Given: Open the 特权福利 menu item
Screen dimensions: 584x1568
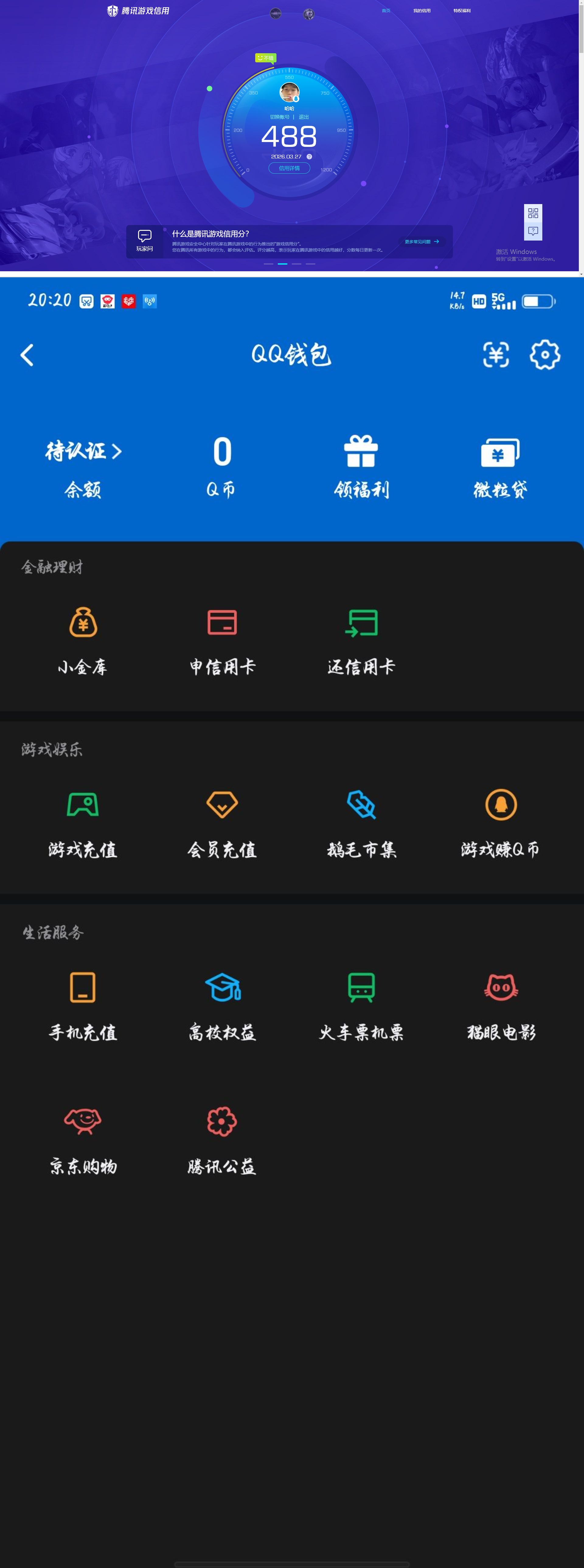Looking at the screenshot, I should [462, 10].
